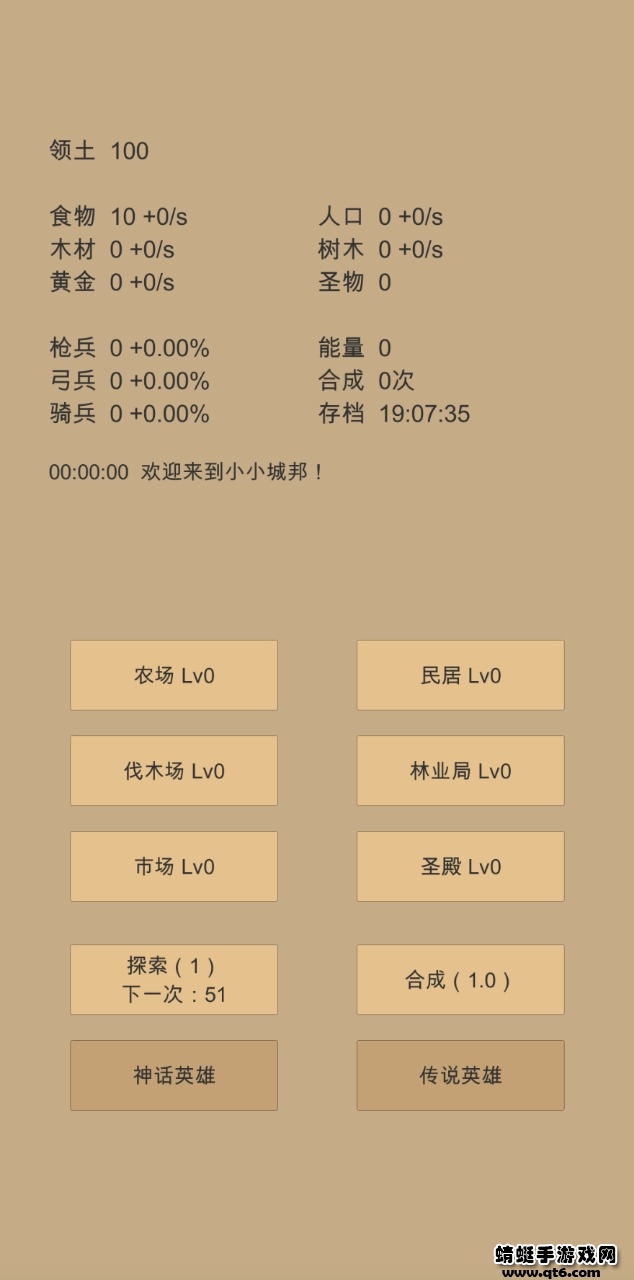Tap the 民居 Lv0 button
634x1280 pixels.
pos(460,676)
